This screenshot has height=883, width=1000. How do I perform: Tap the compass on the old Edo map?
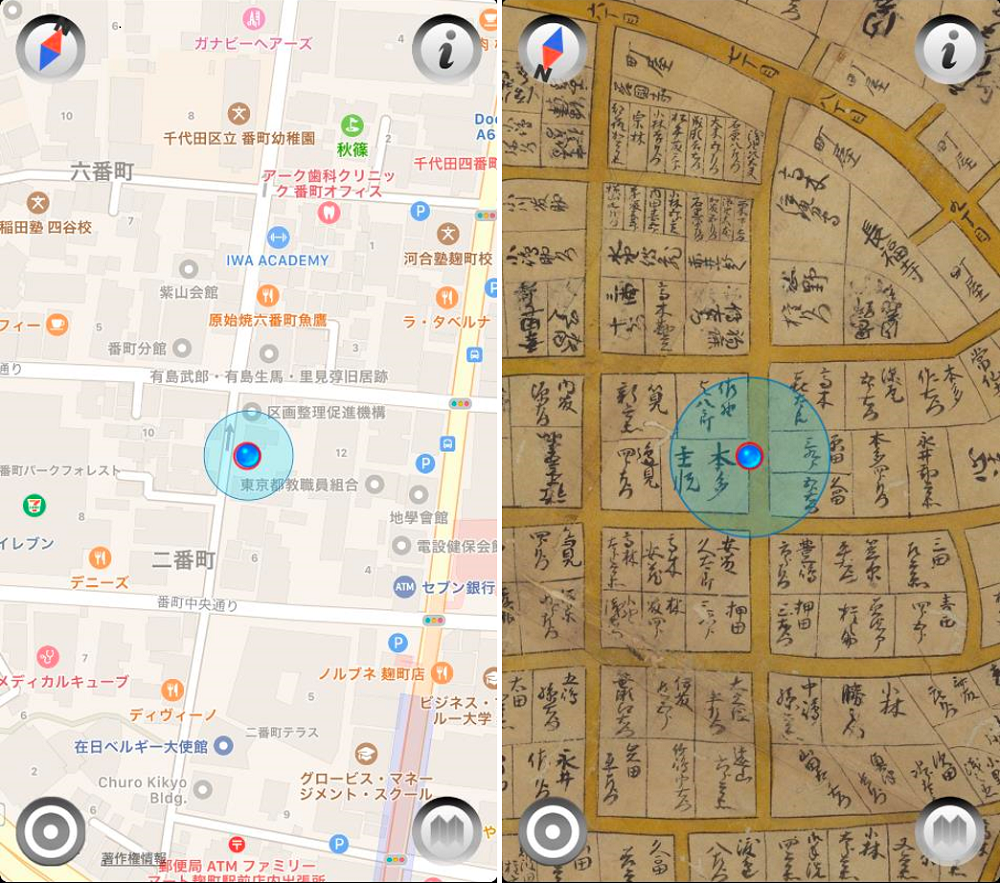[x=552, y=49]
